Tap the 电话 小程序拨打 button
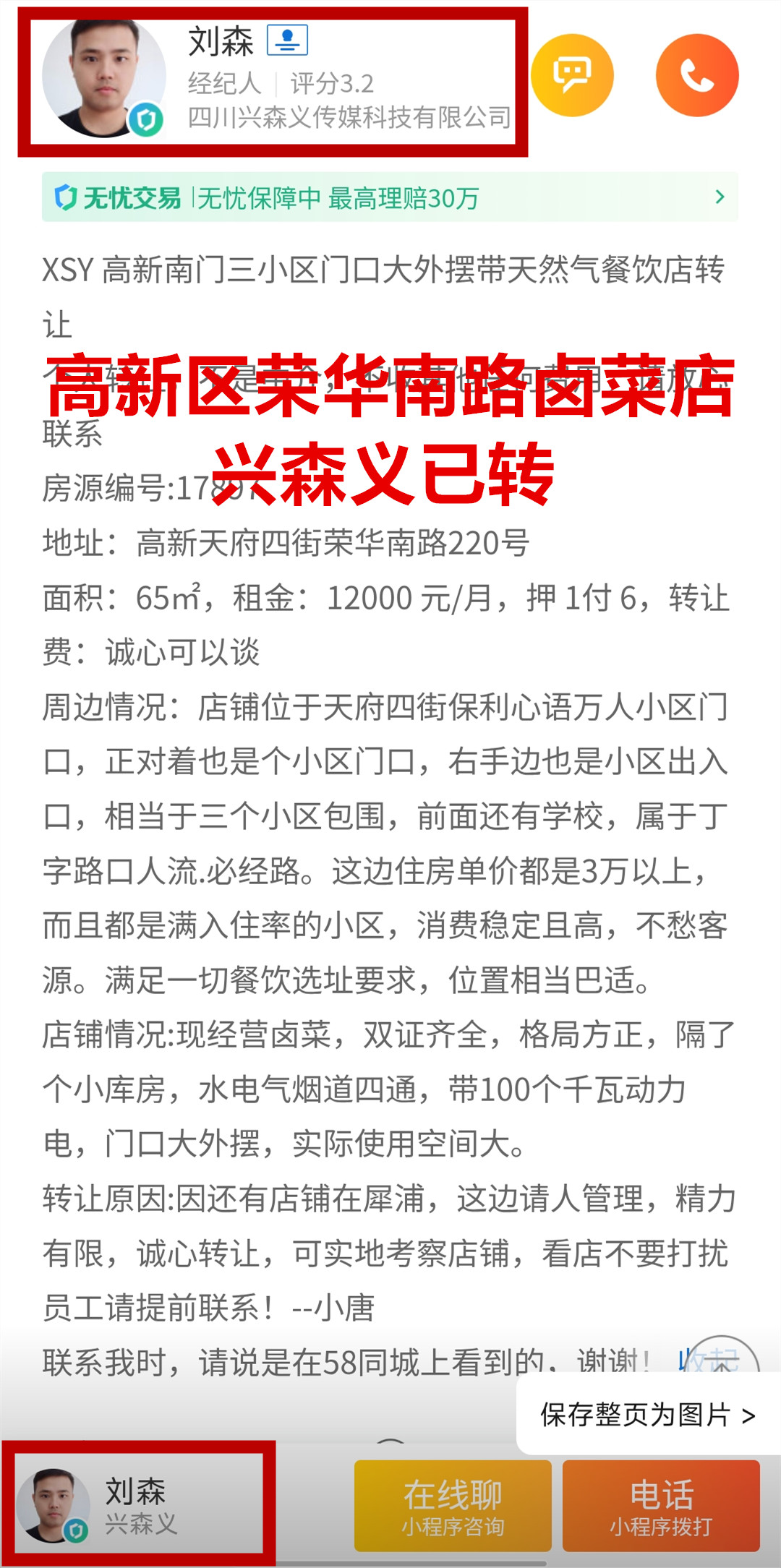The image size is (781, 1568). pyautogui.click(x=661, y=1506)
